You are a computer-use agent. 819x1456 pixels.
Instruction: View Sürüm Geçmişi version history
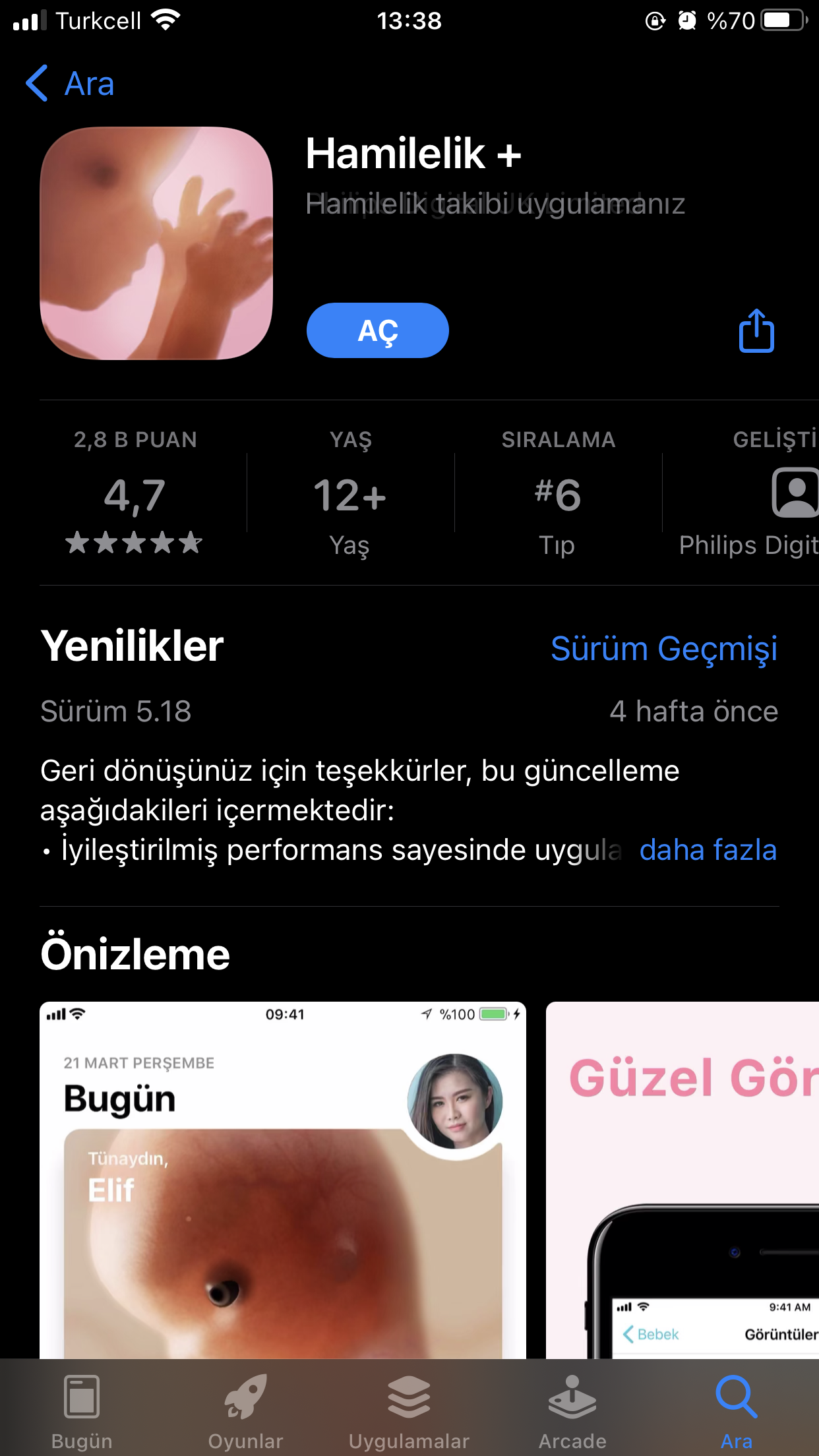tap(663, 648)
